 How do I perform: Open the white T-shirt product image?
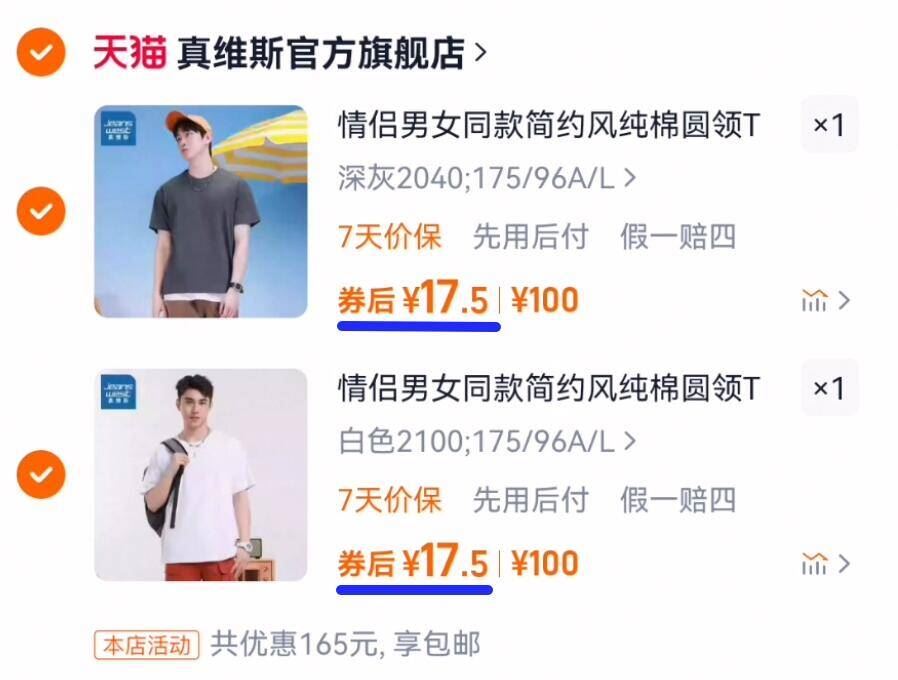[x=201, y=474]
